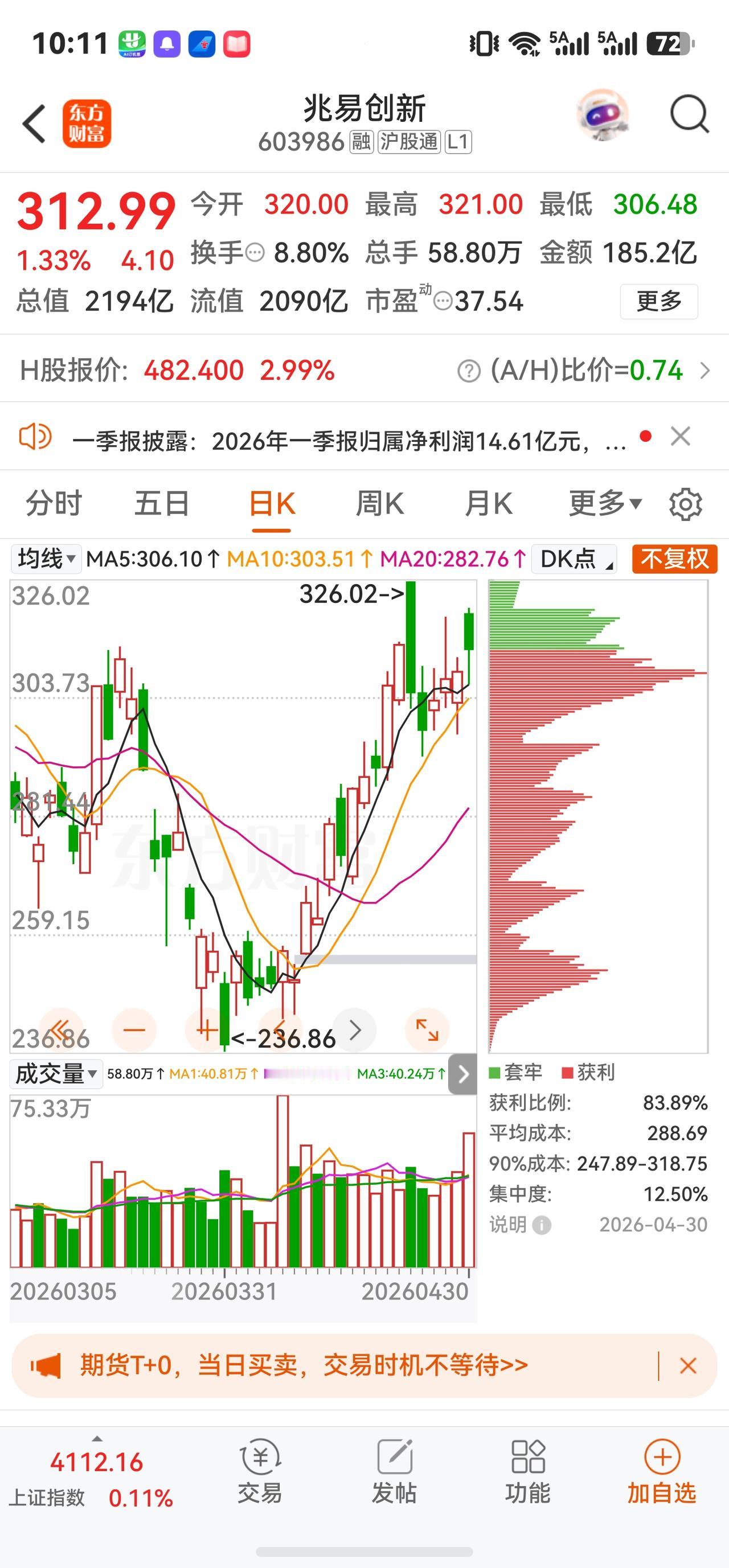The height and width of the screenshot is (1568, 729).
Task: Tap the 不复权 adjustment button
Action: pyautogui.click(x=674, y=558)
